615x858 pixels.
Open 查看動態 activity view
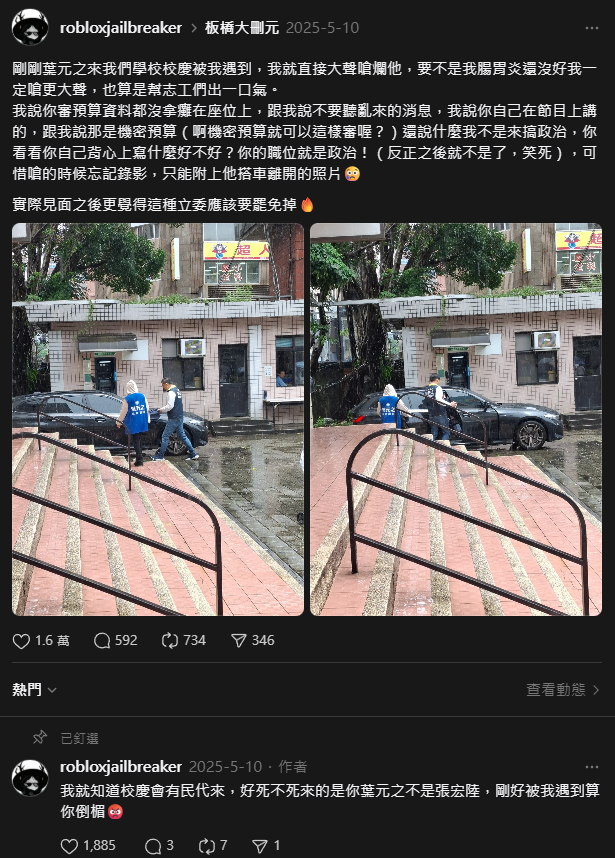pos(563,689)
